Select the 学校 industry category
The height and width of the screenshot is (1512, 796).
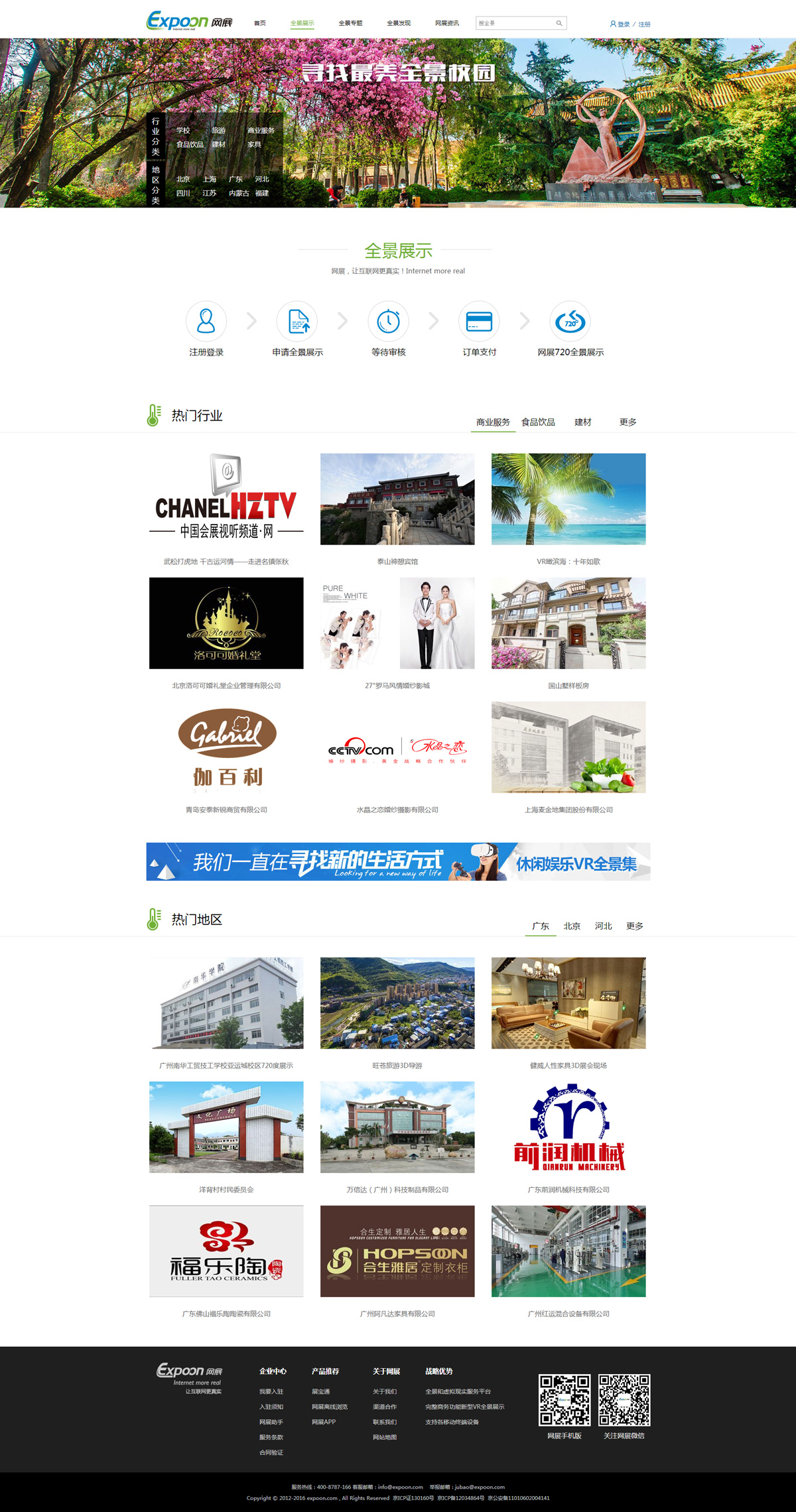pos(183,131)
